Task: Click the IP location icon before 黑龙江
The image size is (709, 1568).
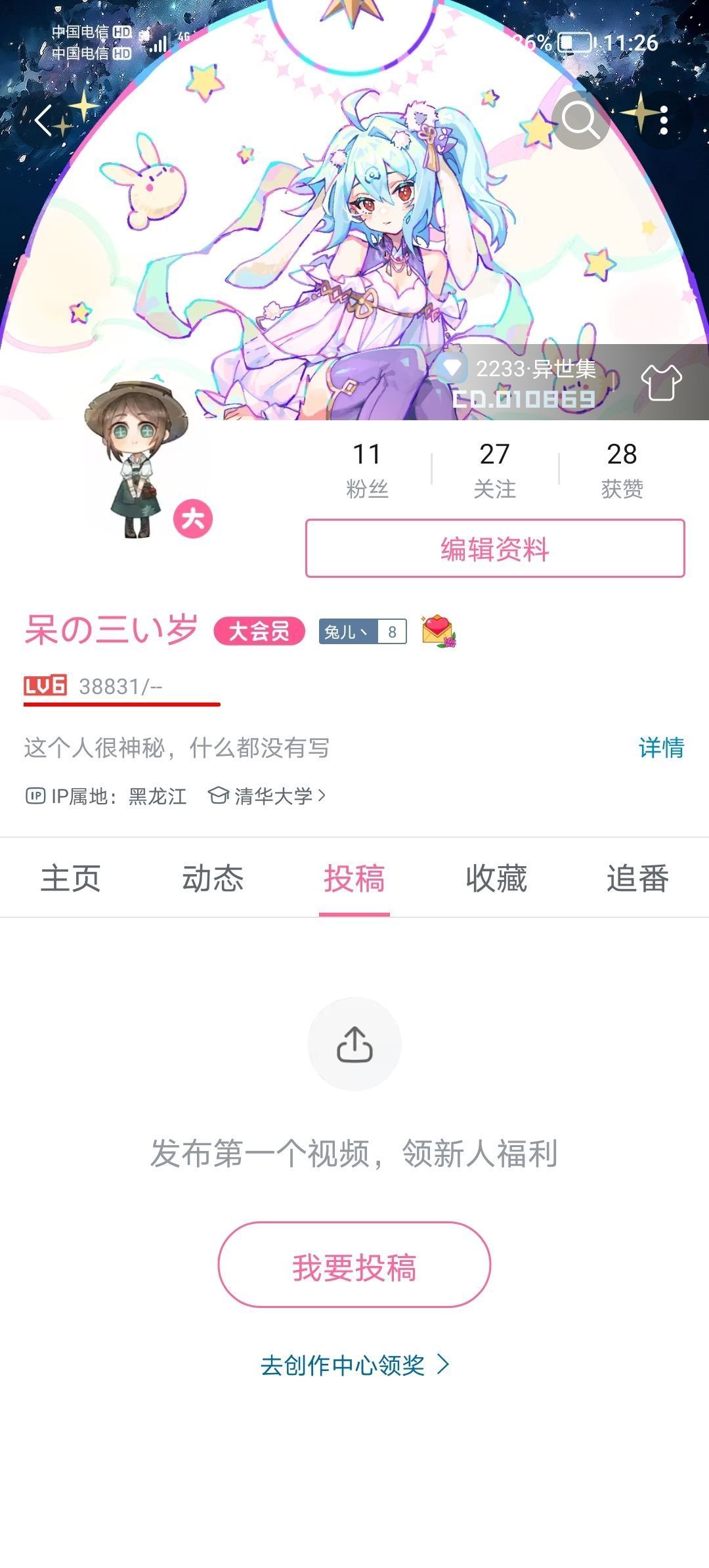Action: (36, 795)
